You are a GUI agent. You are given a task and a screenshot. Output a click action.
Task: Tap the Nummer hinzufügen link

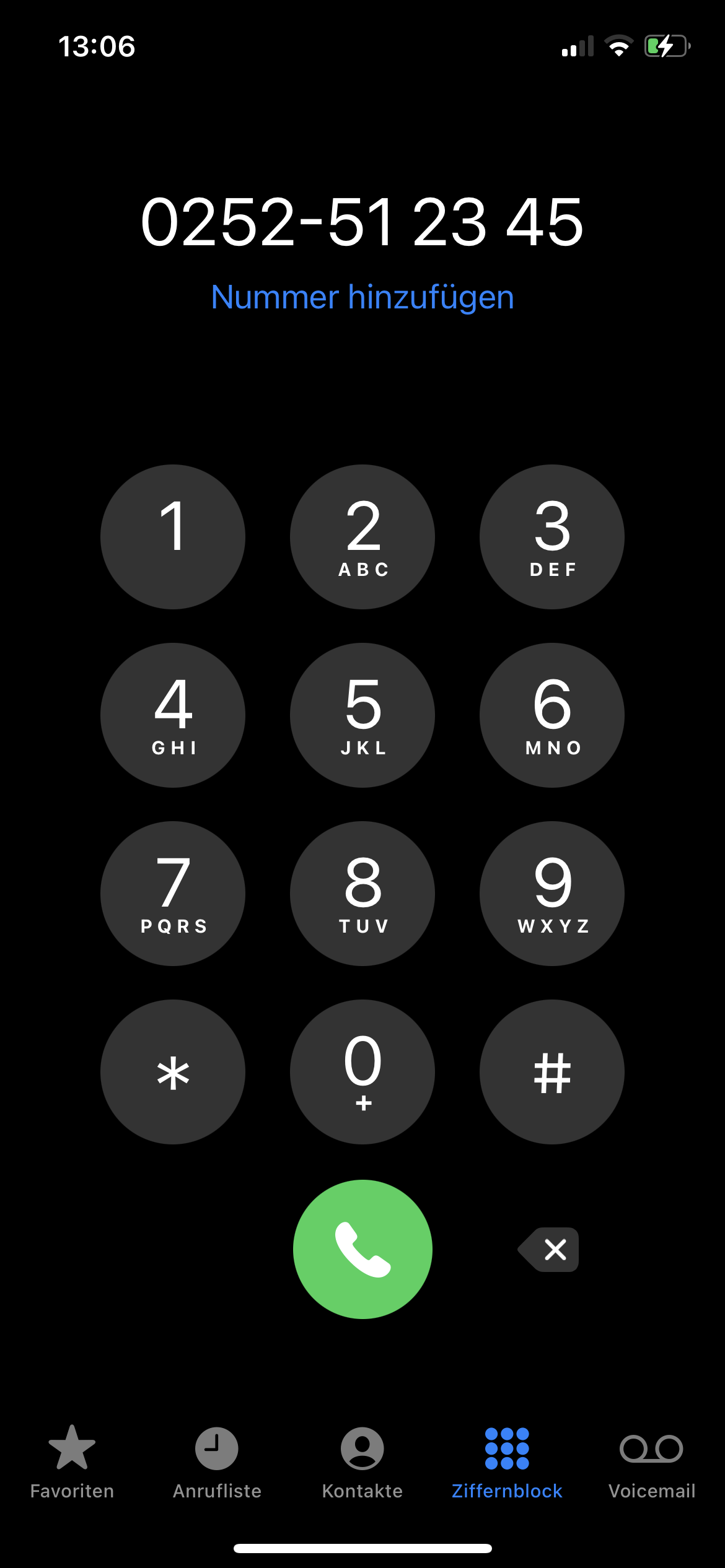click(x=362, y=297)
